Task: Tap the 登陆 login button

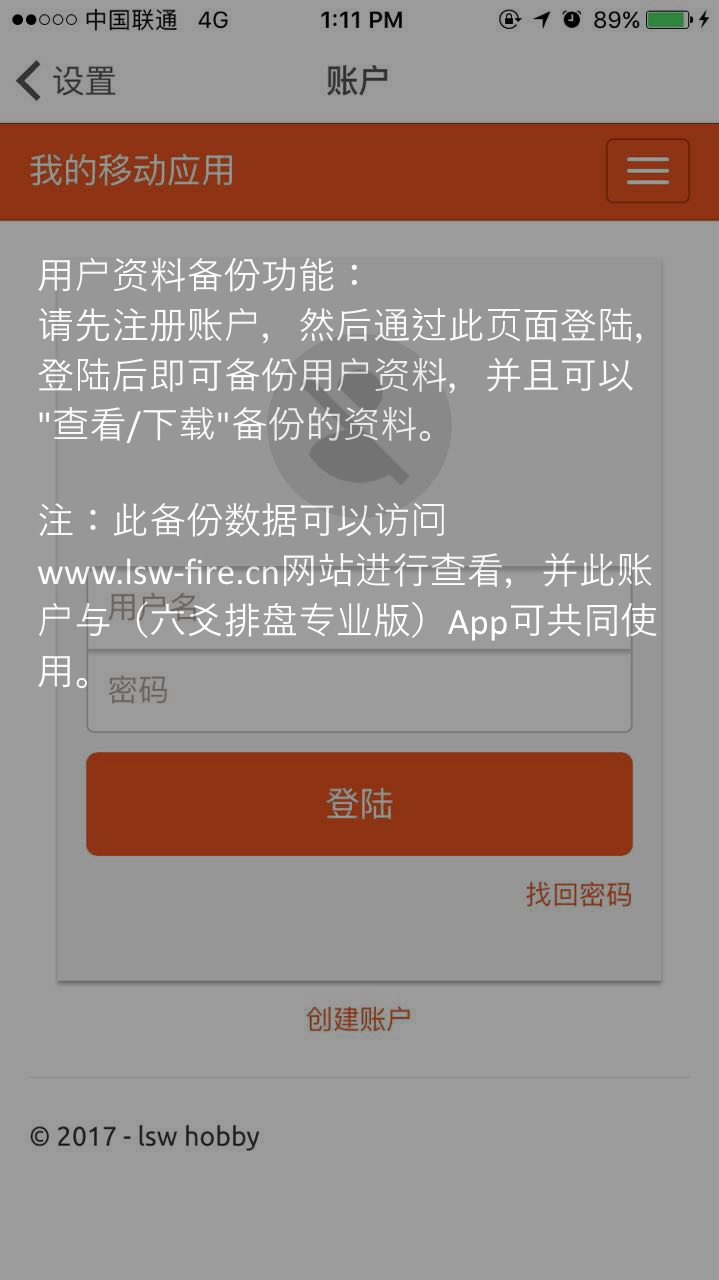Action: point(359,804)
